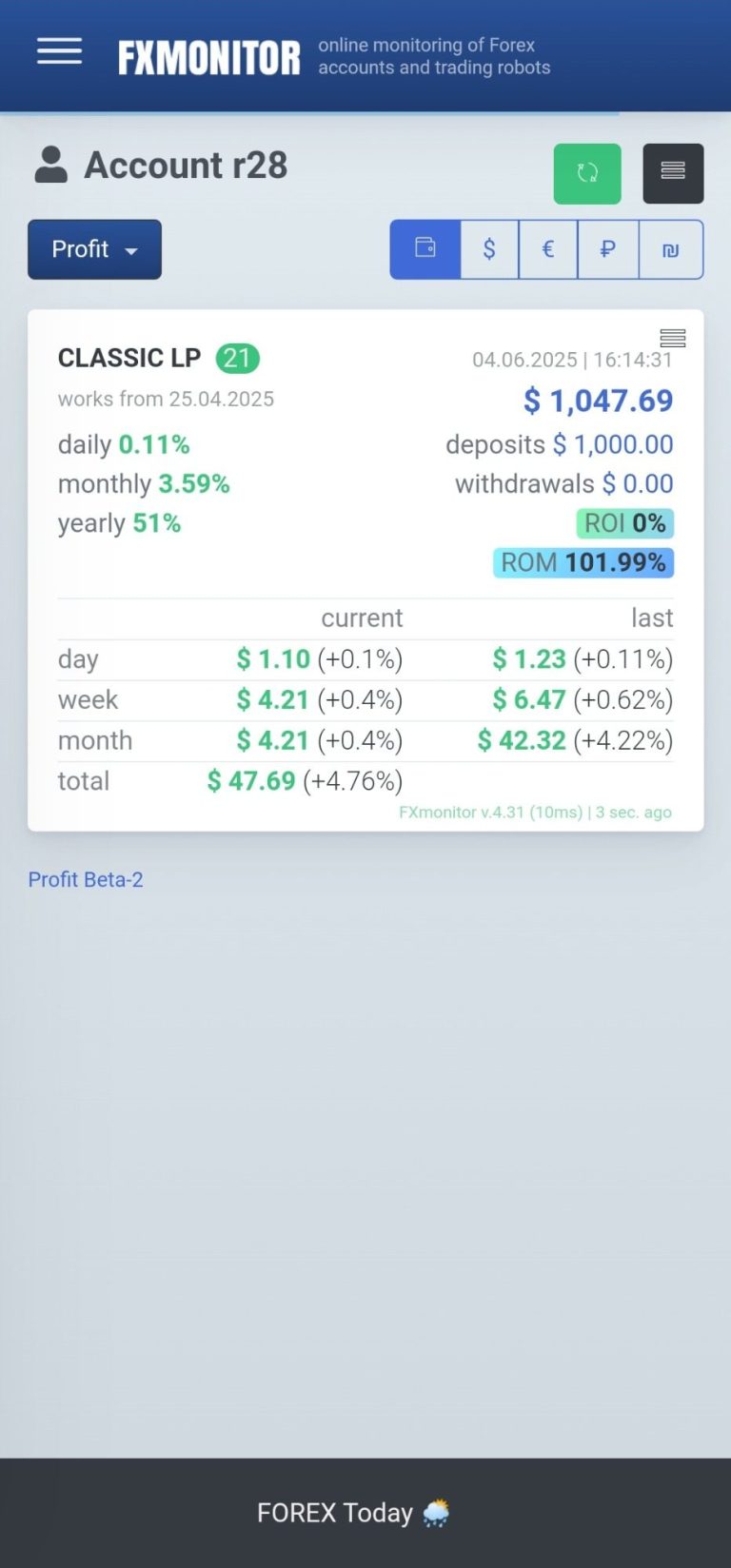Switch currency to euro

548,249
